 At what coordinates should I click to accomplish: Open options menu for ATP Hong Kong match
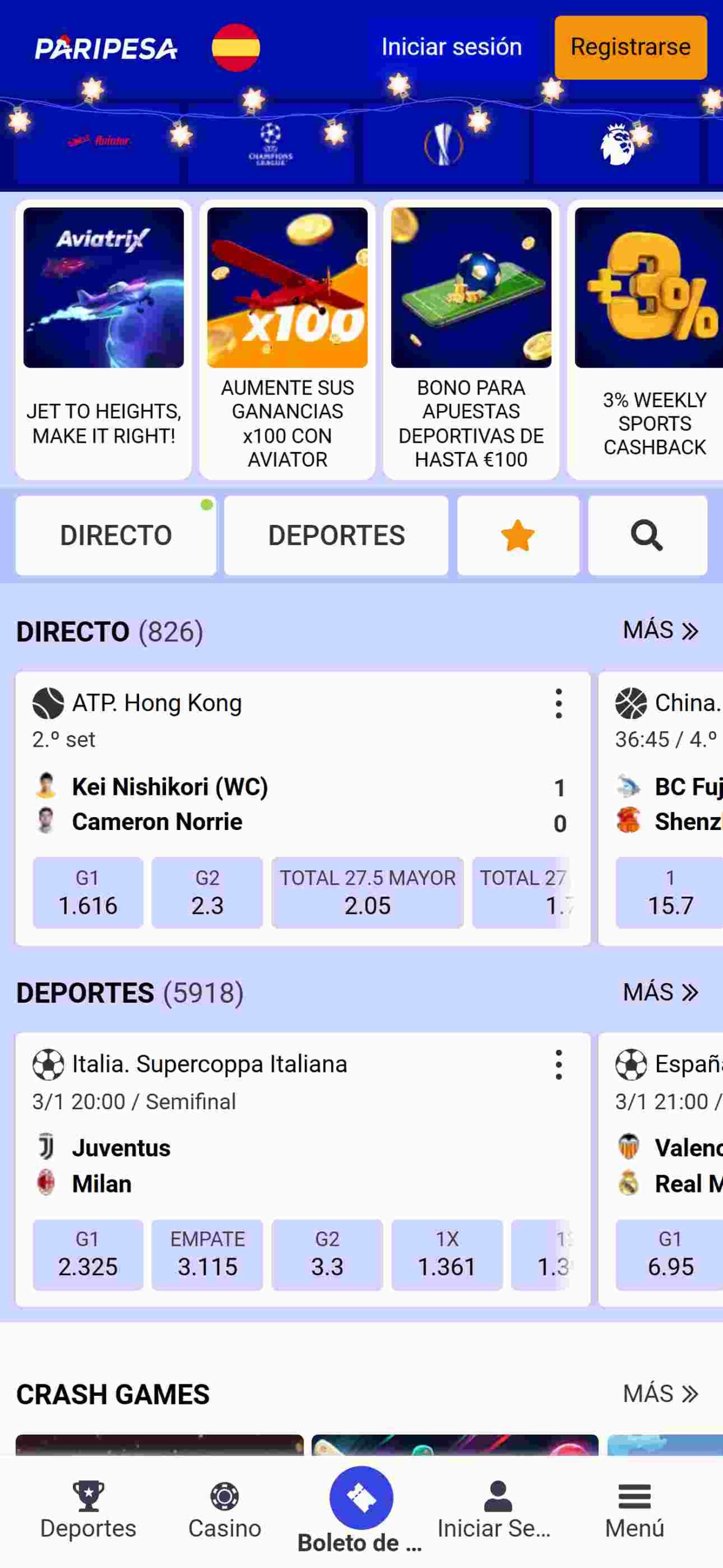[x=558, y=703]
